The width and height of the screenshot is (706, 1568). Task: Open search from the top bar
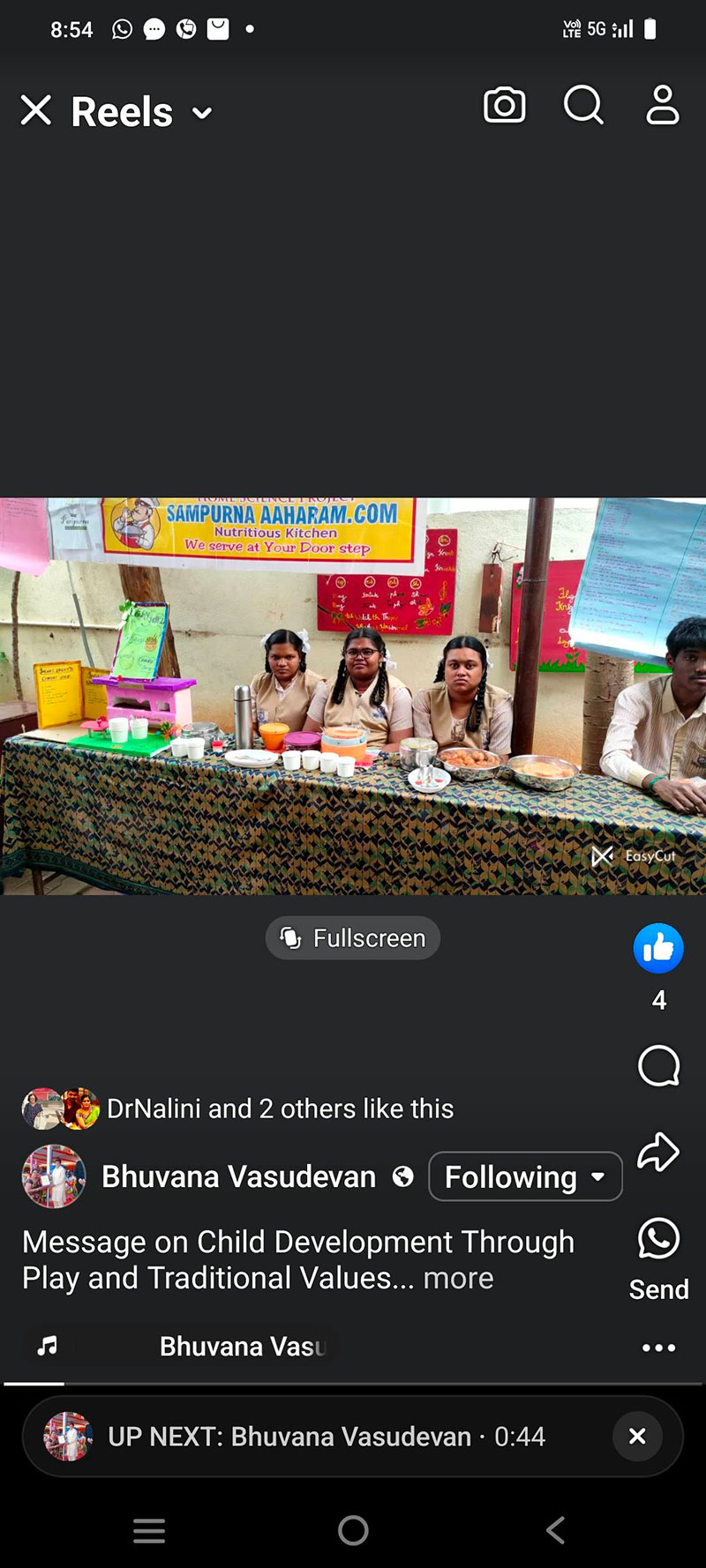click(x=583, y=106)
